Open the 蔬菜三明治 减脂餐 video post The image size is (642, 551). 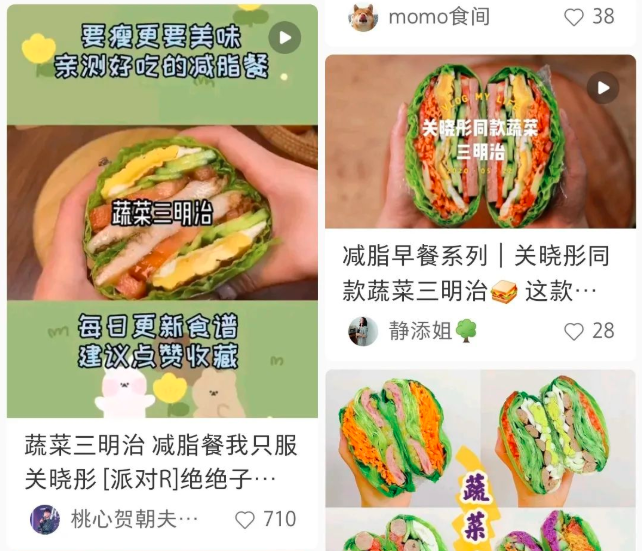tap(162, 210)
